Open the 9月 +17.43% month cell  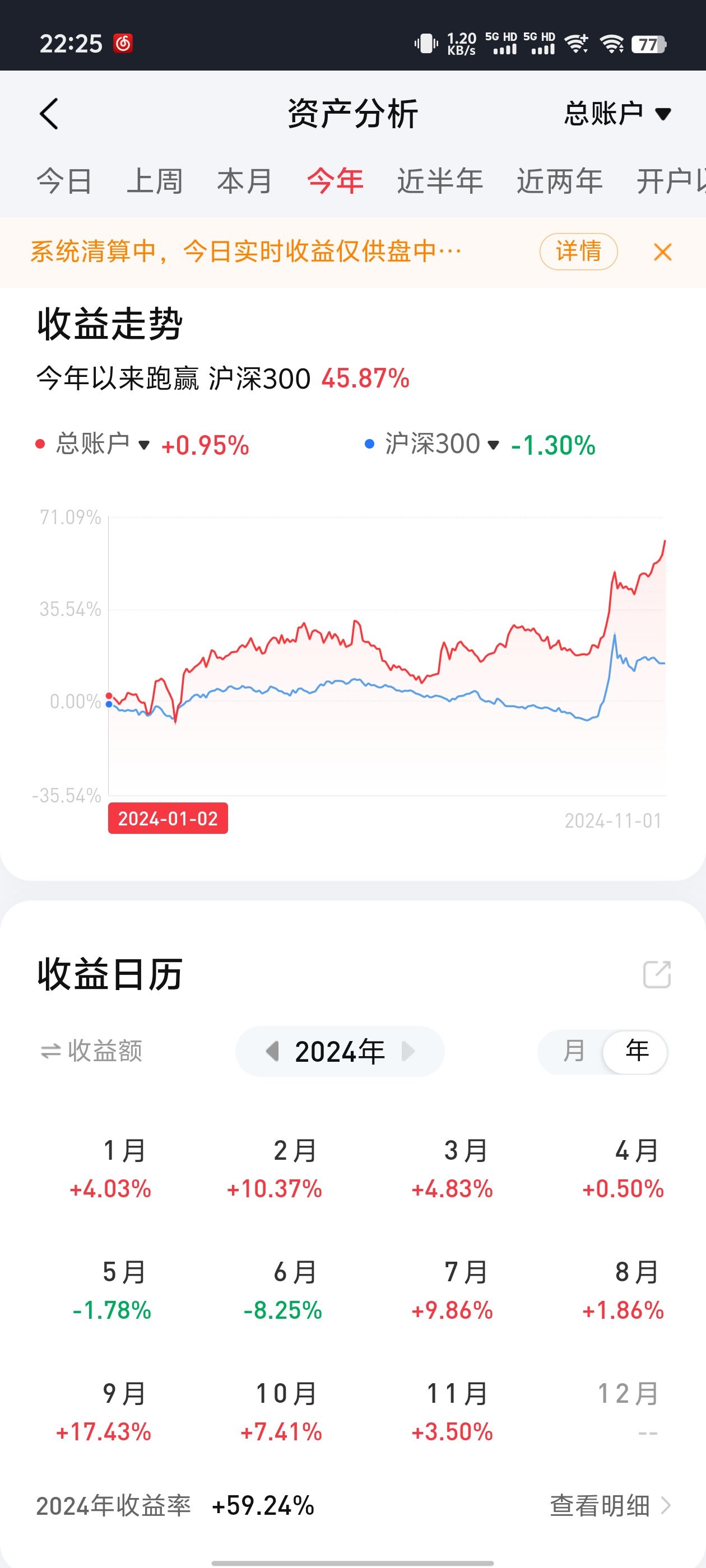pos(104,1413)
